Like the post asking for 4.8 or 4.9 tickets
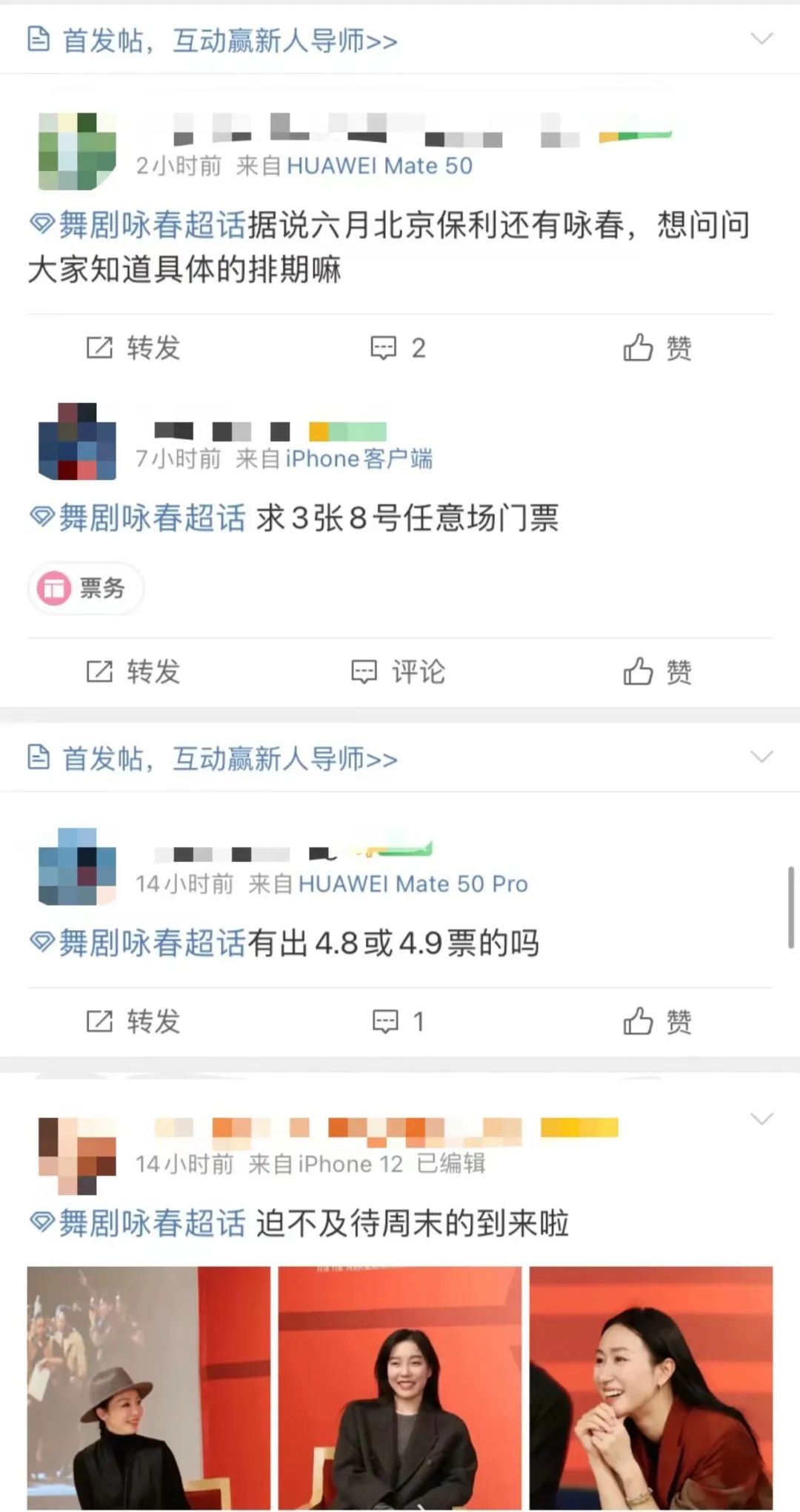 657,1021
